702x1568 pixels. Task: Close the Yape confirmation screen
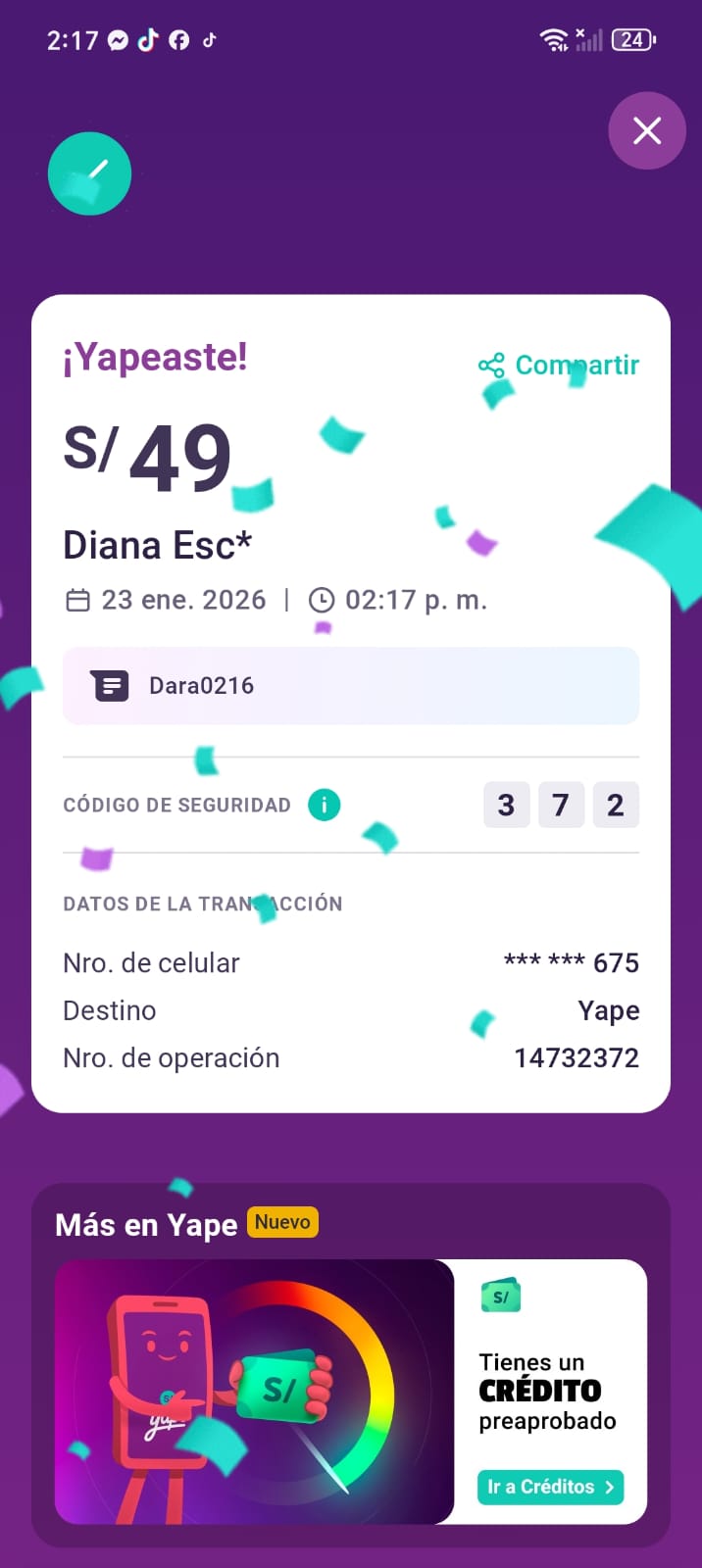pos(647,130)
